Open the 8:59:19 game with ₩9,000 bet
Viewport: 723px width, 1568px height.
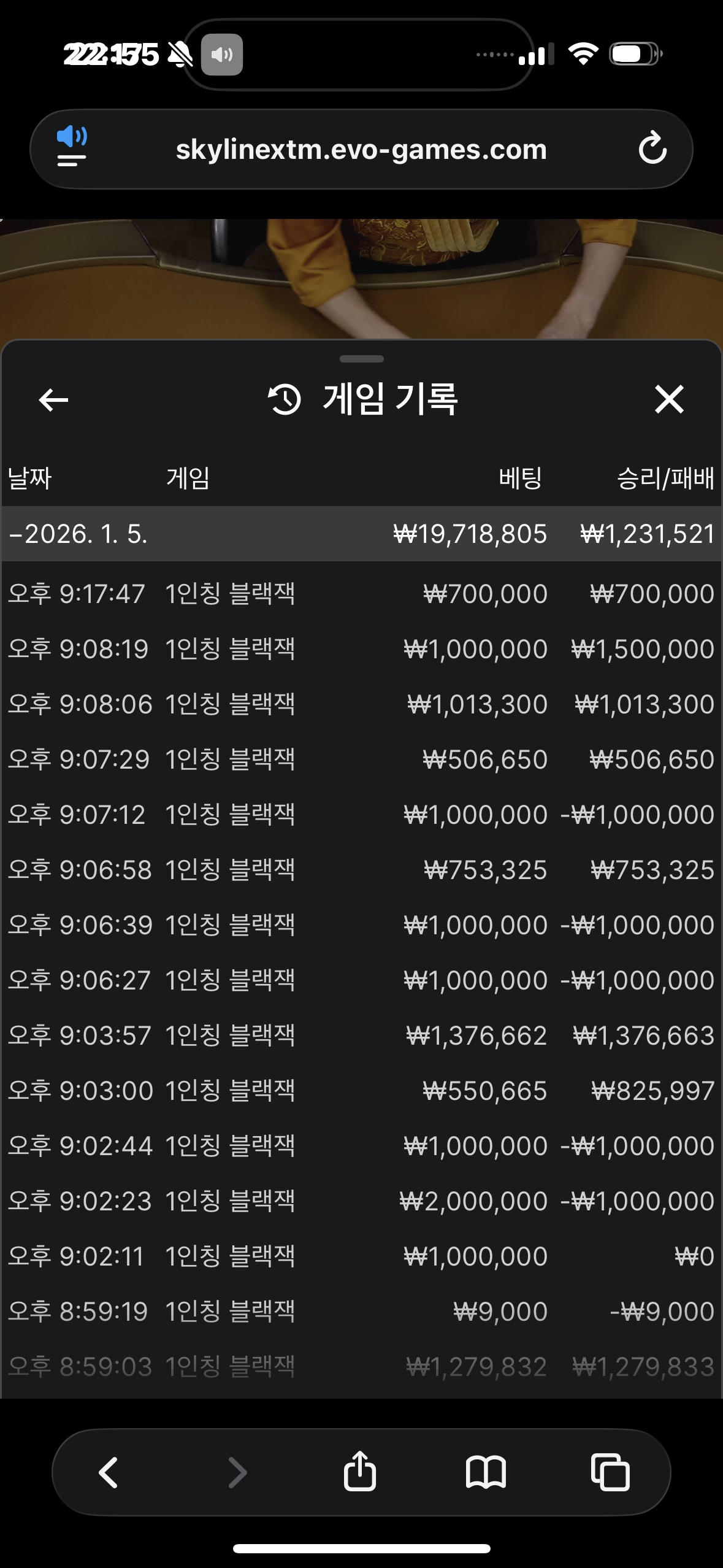coord(361,1312)
